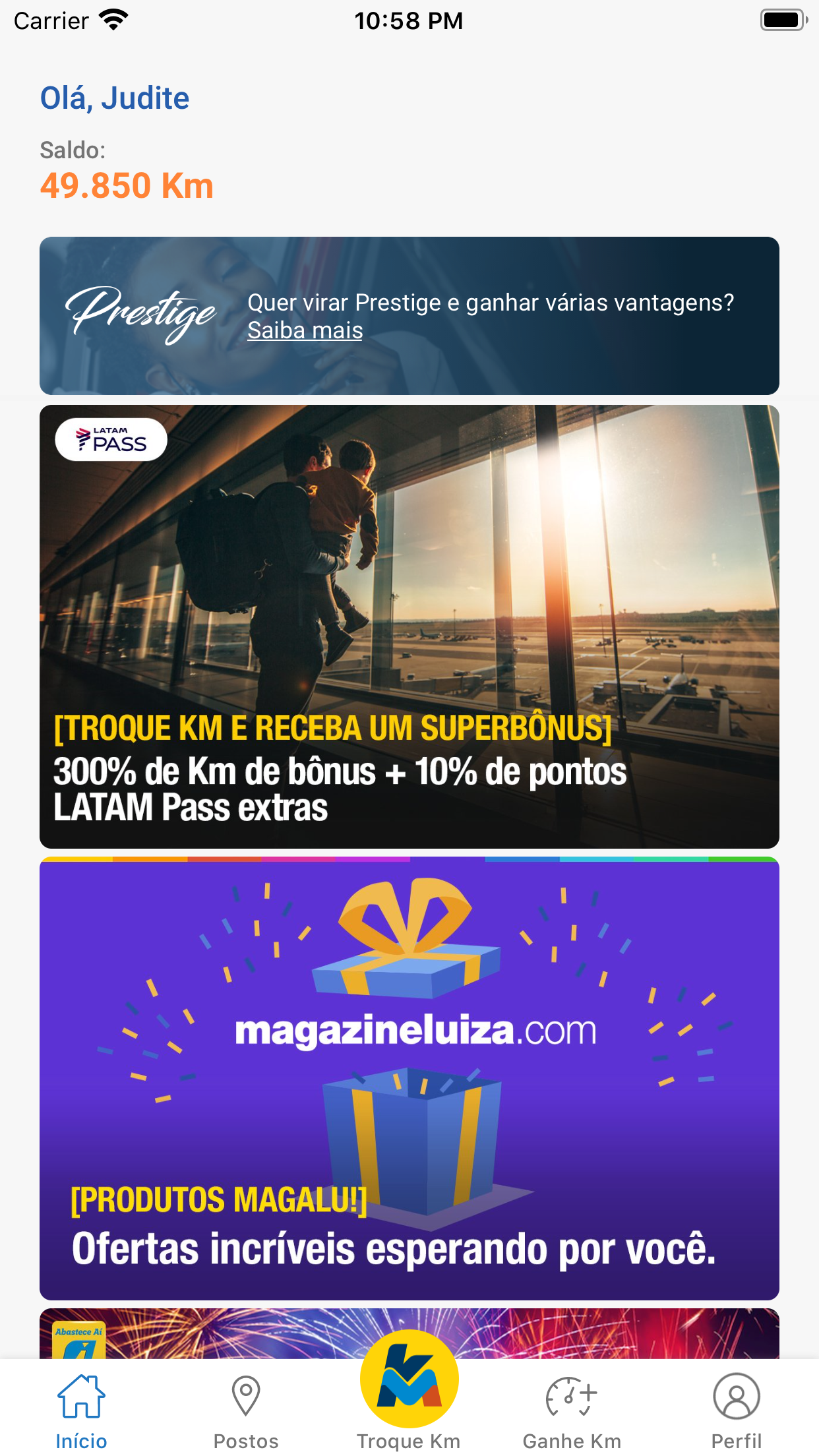Tap the 10:58 PM clock
This screenshot has height=1456, width=819.
tap(409, 20)
